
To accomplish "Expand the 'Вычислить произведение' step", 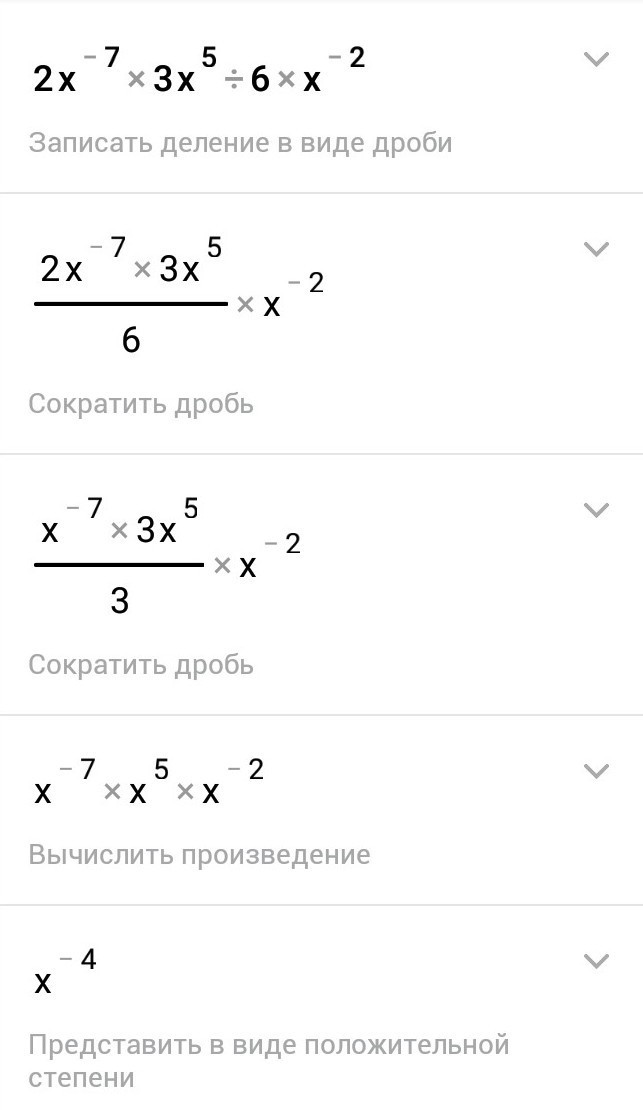I will coord(596,771).
